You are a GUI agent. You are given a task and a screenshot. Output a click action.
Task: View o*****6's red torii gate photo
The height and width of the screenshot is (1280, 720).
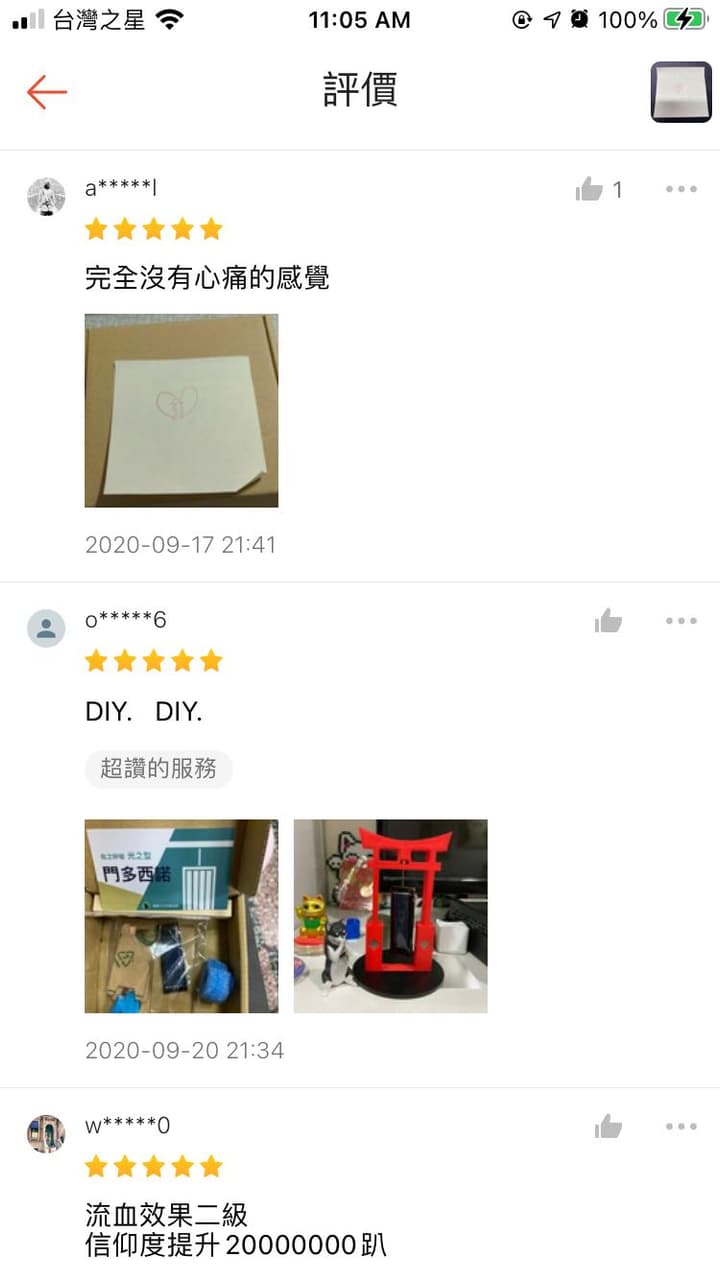[x=390, y=916]
